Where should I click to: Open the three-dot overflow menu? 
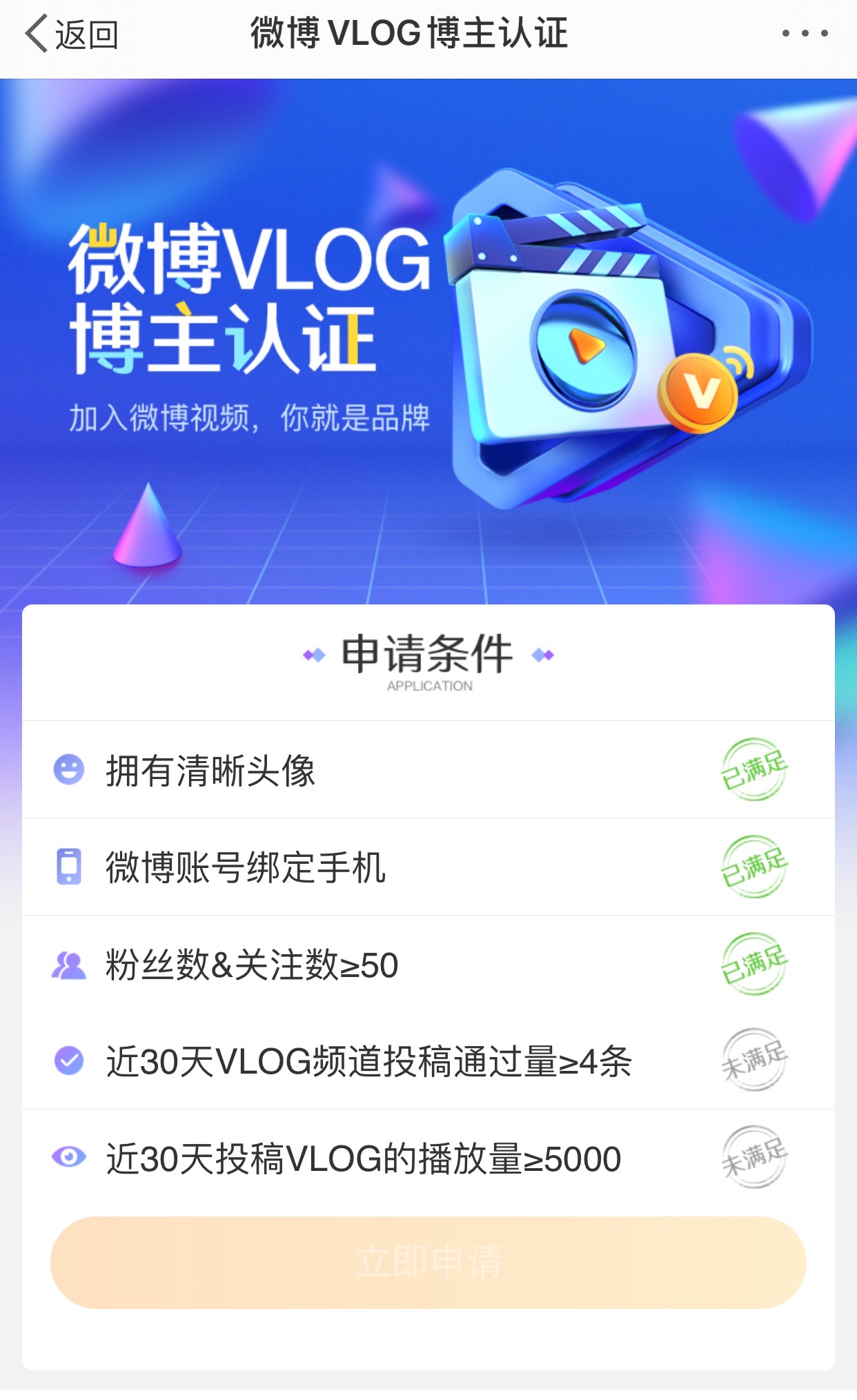[x=805, y=33]
